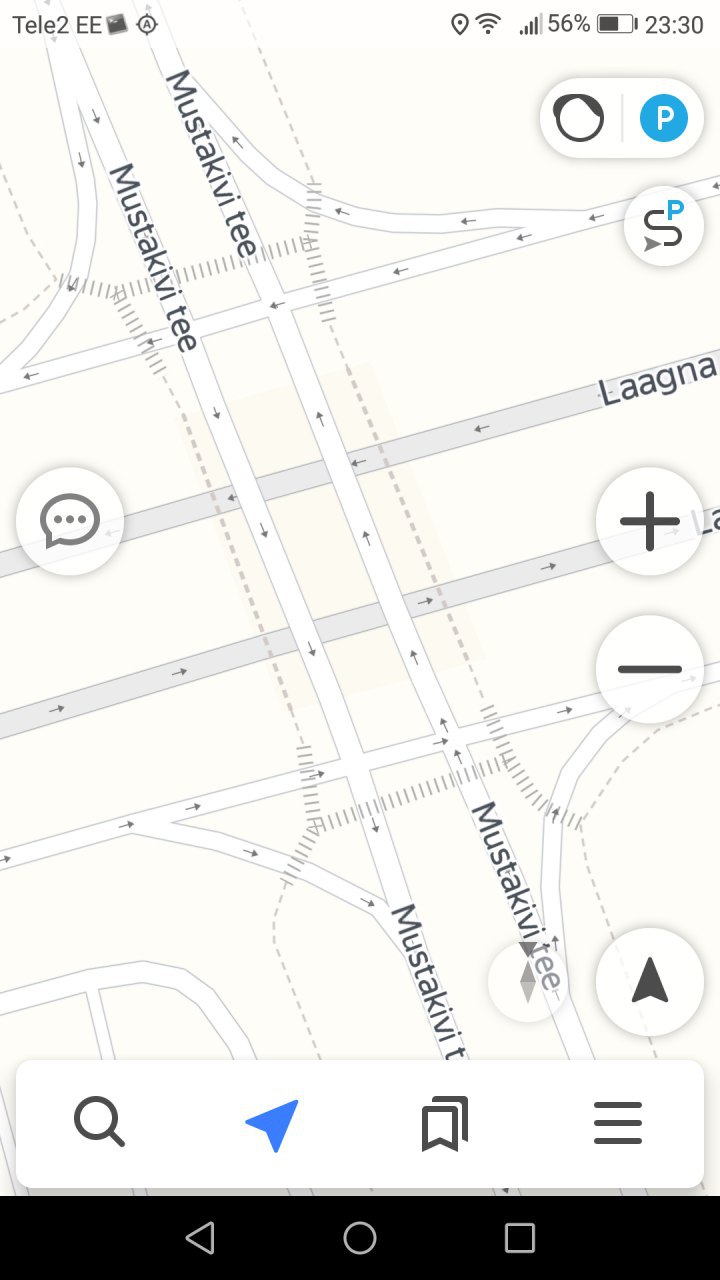The width and height of the screenshot is (720, 1280).
Task: Zoom out with the minus button
Action: click(650, 669)
